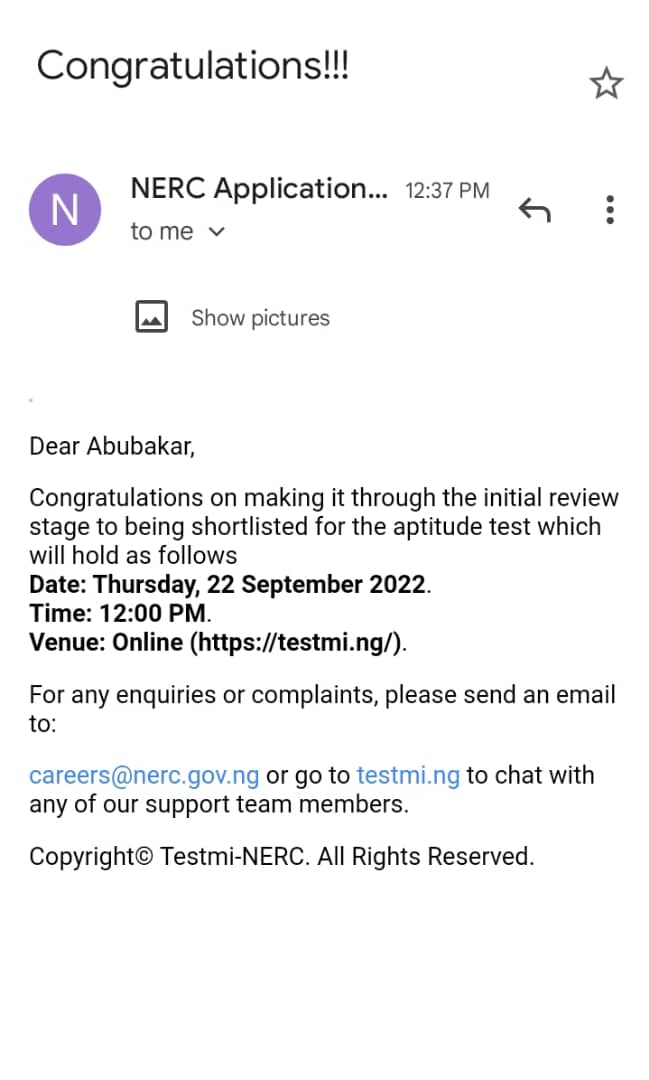Expand the "to me" recipient details
The width and height of the screenshot is (649, 1080).
click(217, 232)
